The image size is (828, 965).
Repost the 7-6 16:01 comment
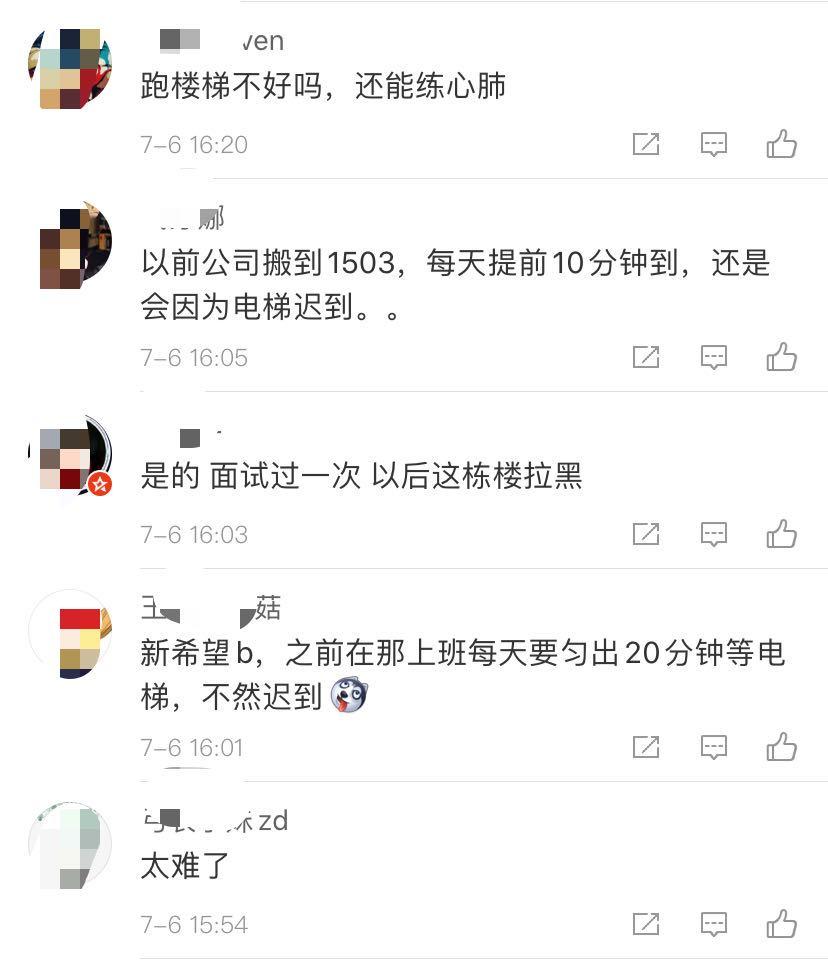point(646,747)
